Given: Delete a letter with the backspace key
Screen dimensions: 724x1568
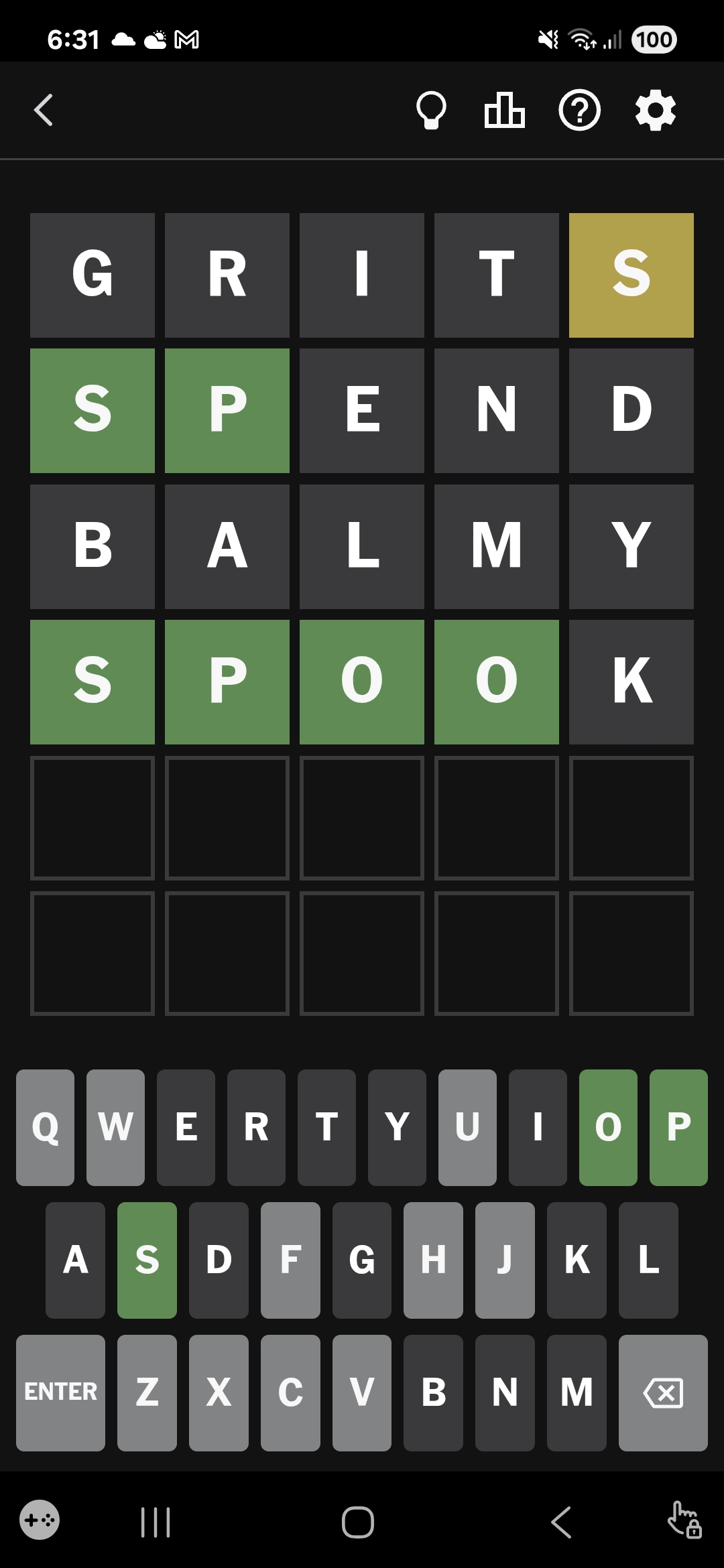Looking at the screenshot, I should [x=662, y=1392].
